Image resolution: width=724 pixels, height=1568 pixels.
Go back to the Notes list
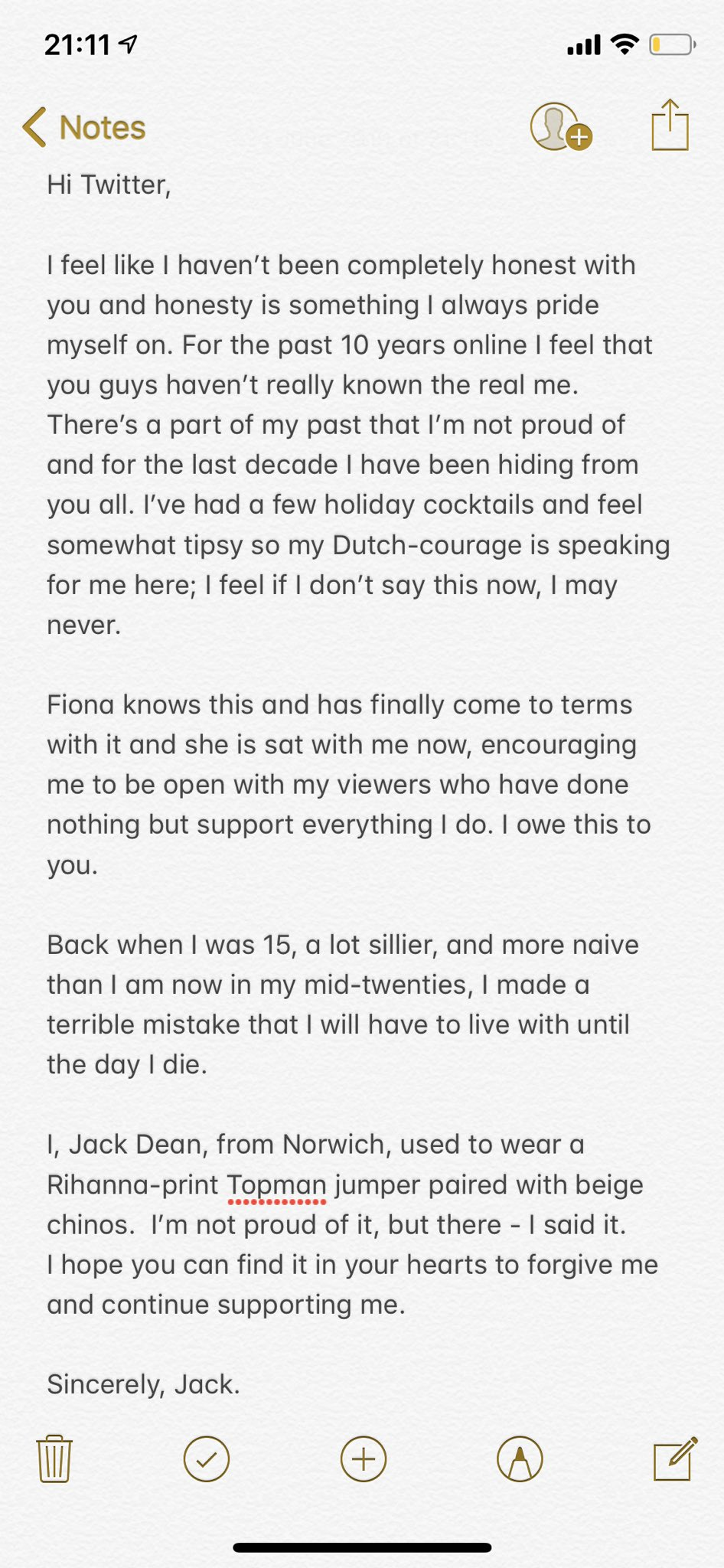[x=84, y=127]
